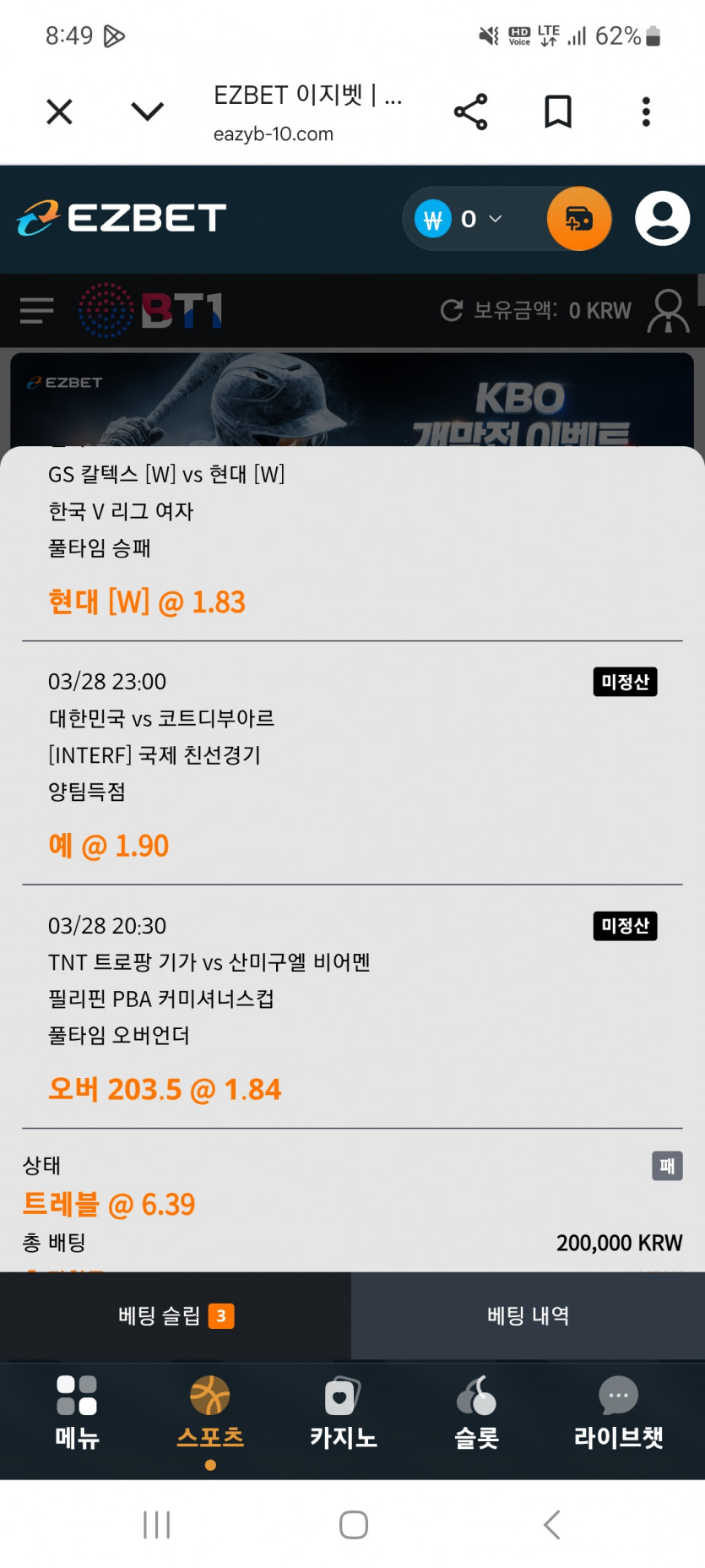Open the BT1 hamburger menu

[x=37, y=310]
